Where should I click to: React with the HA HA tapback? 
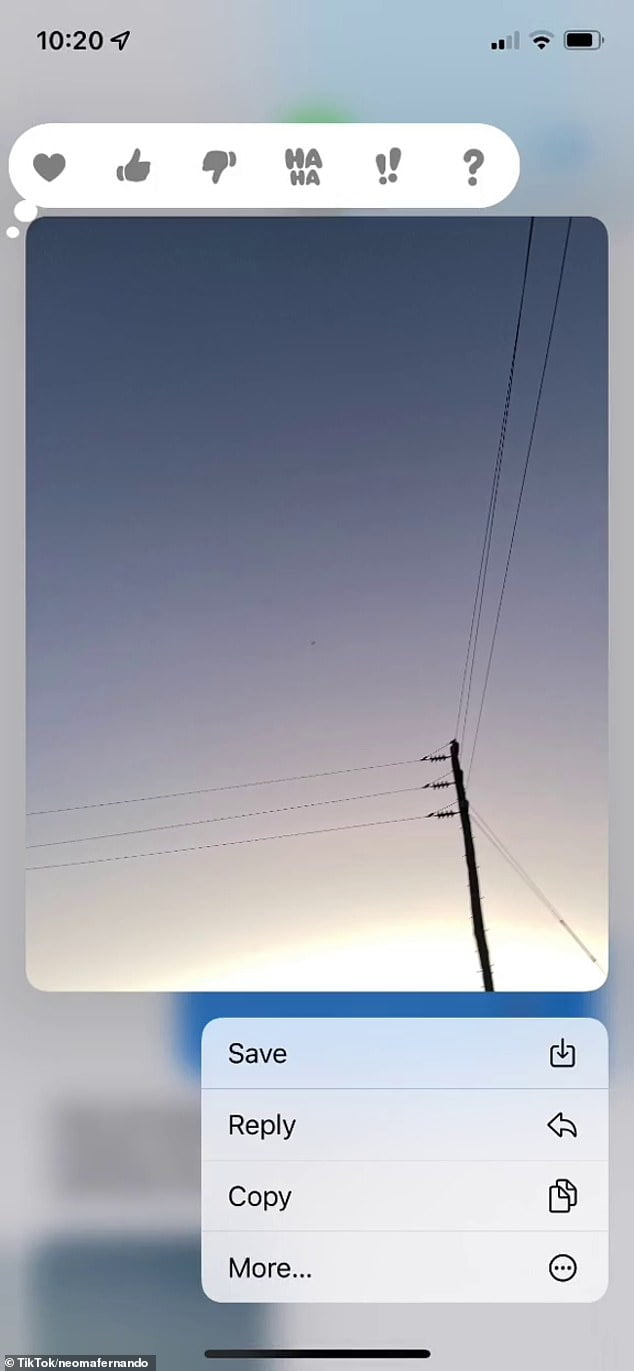click(303, 167)
